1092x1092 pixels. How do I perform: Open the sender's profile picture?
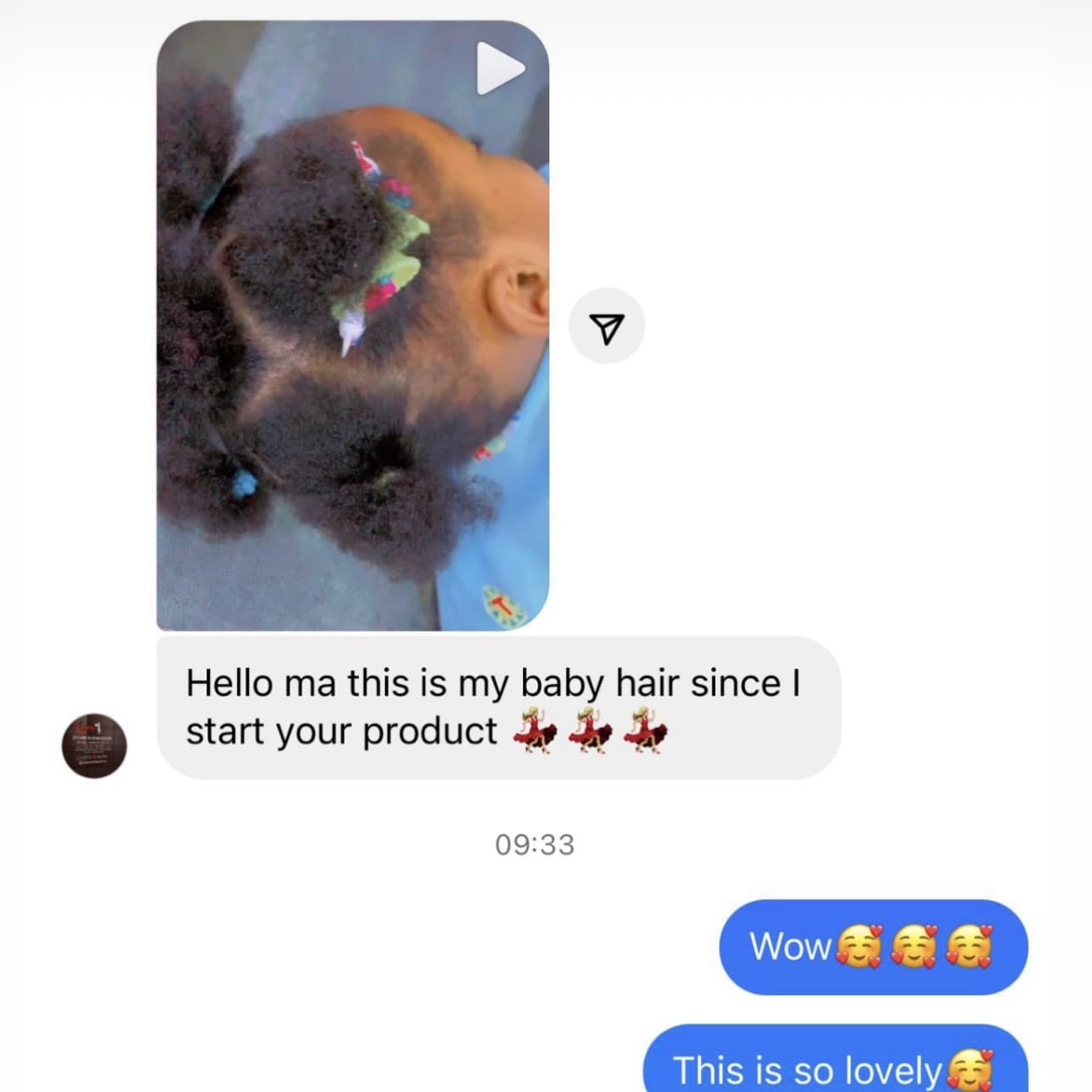click(94, 746)
